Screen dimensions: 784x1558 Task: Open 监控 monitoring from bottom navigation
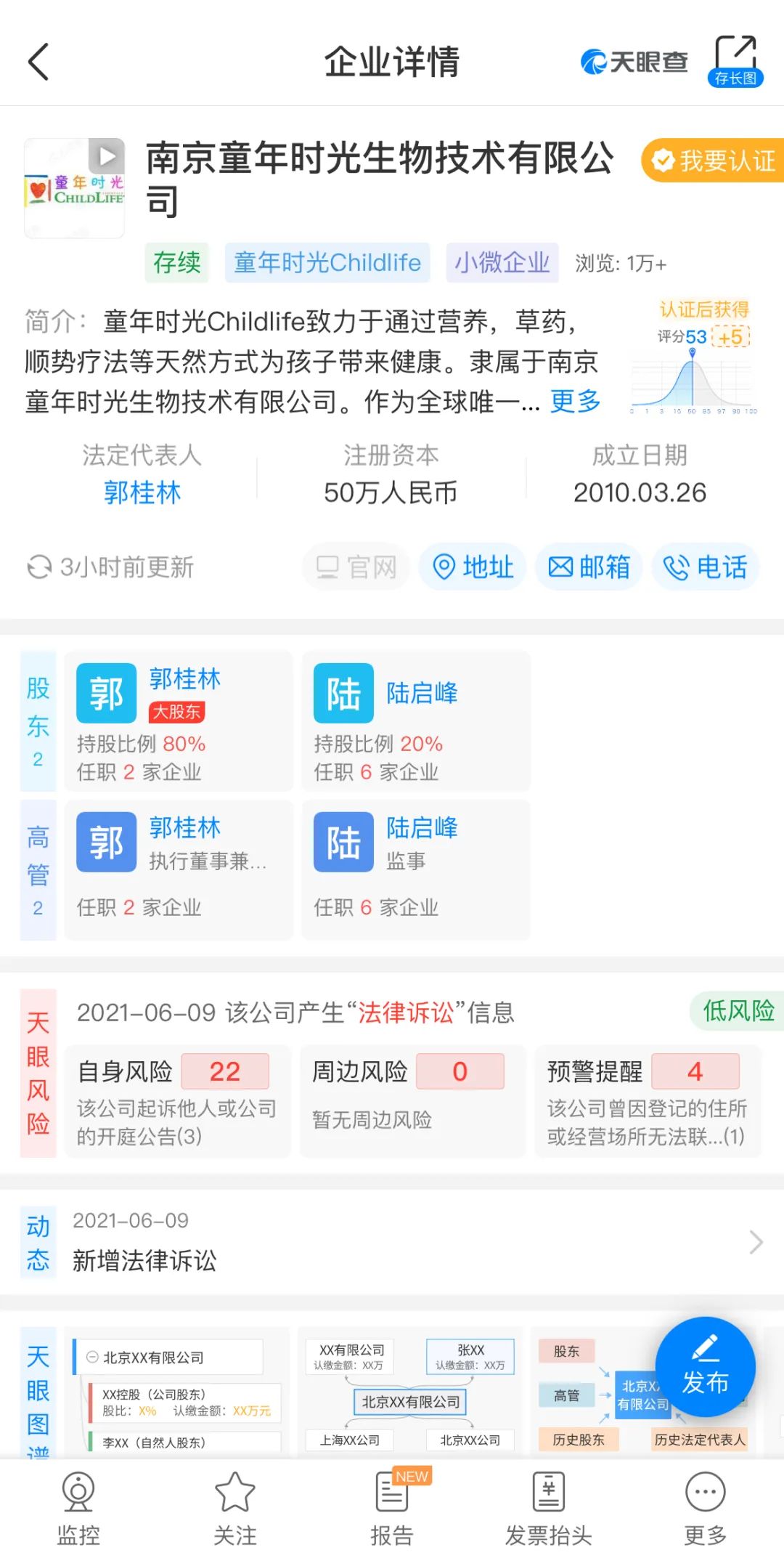click(78, 1507)
